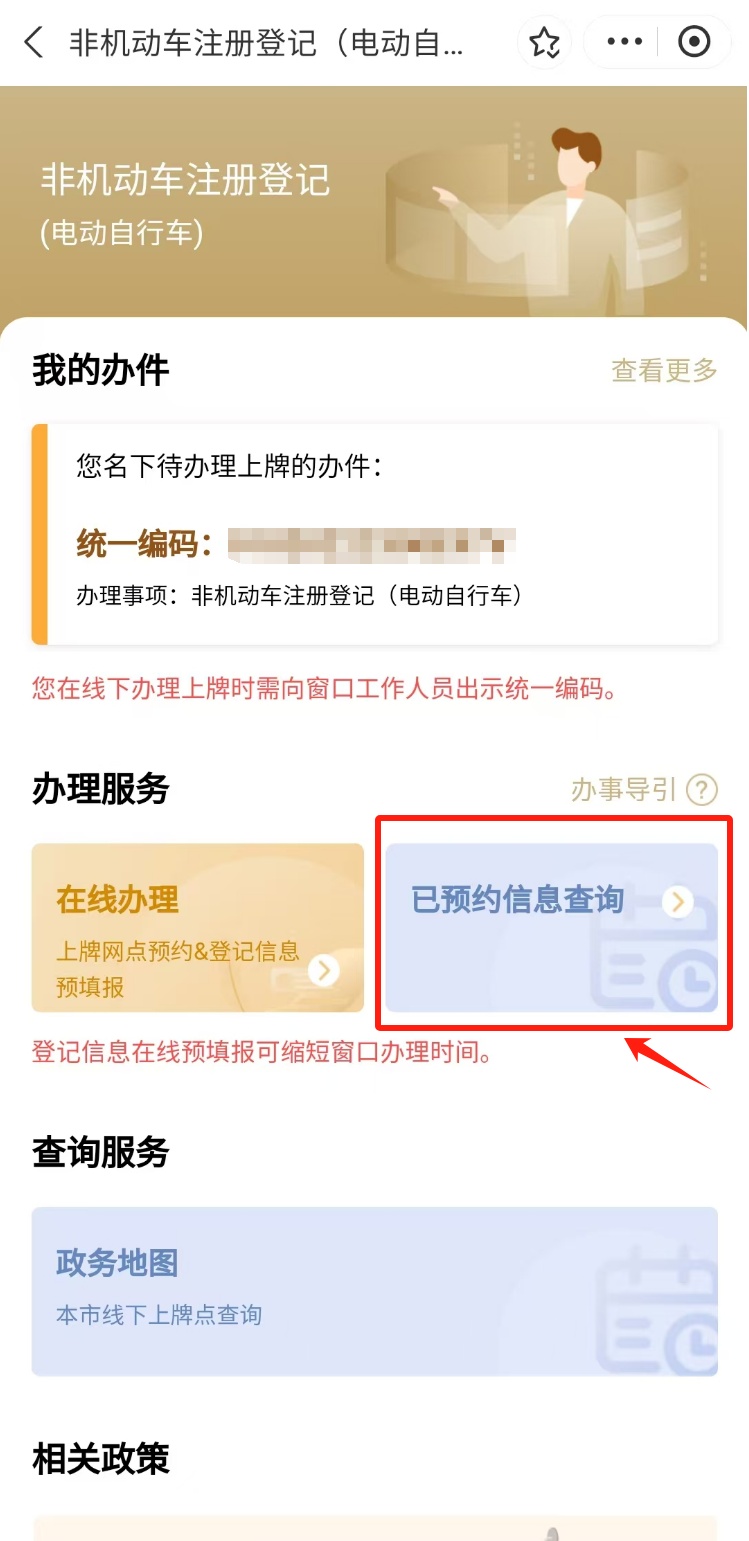This screenshot has width=749, height=1541.
Task: Open the three-dot overflow menu
Action: pyautogui.click(x=625, y=42)
